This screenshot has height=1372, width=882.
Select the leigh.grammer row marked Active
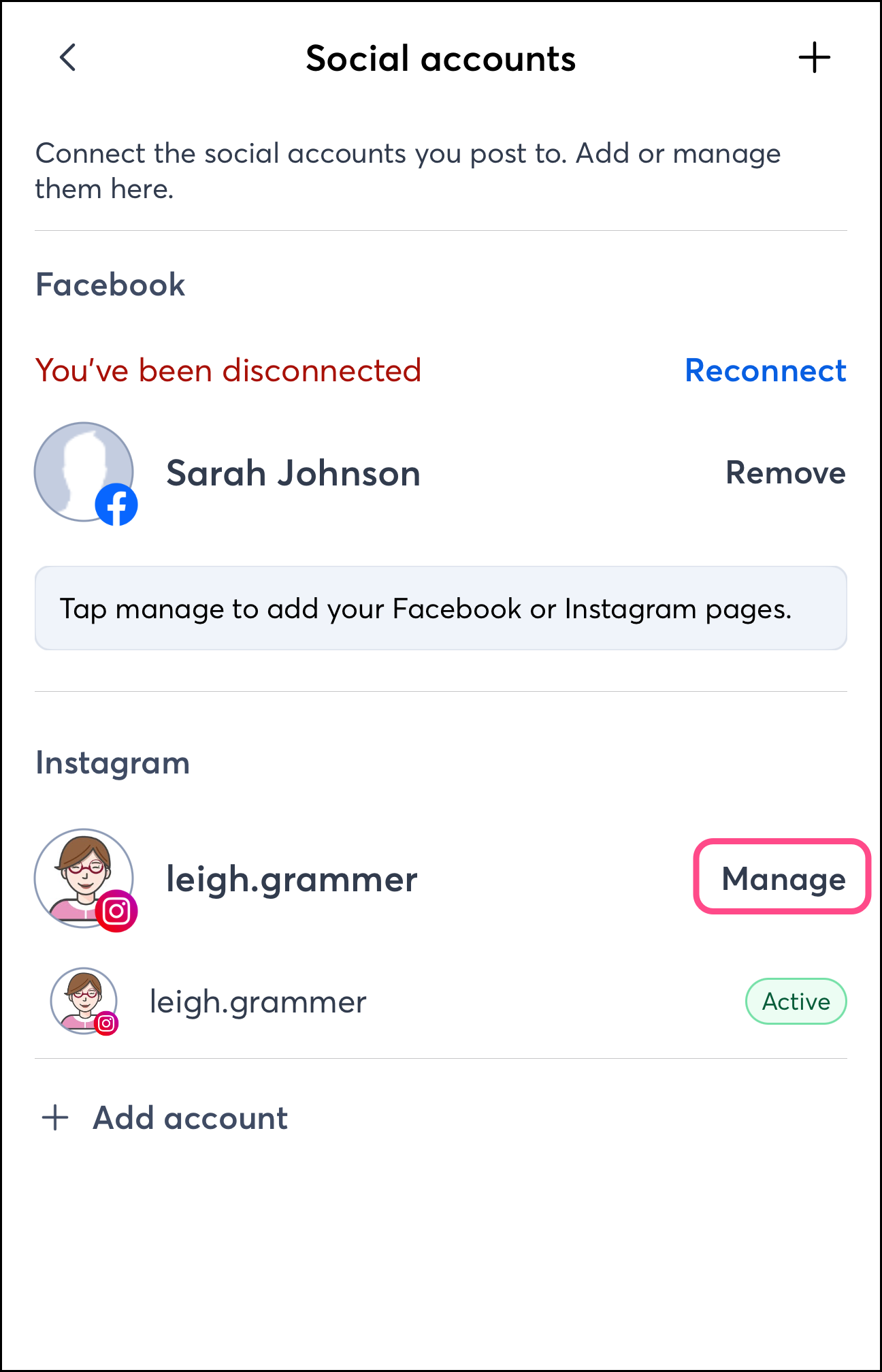(x=259, y=1002)
